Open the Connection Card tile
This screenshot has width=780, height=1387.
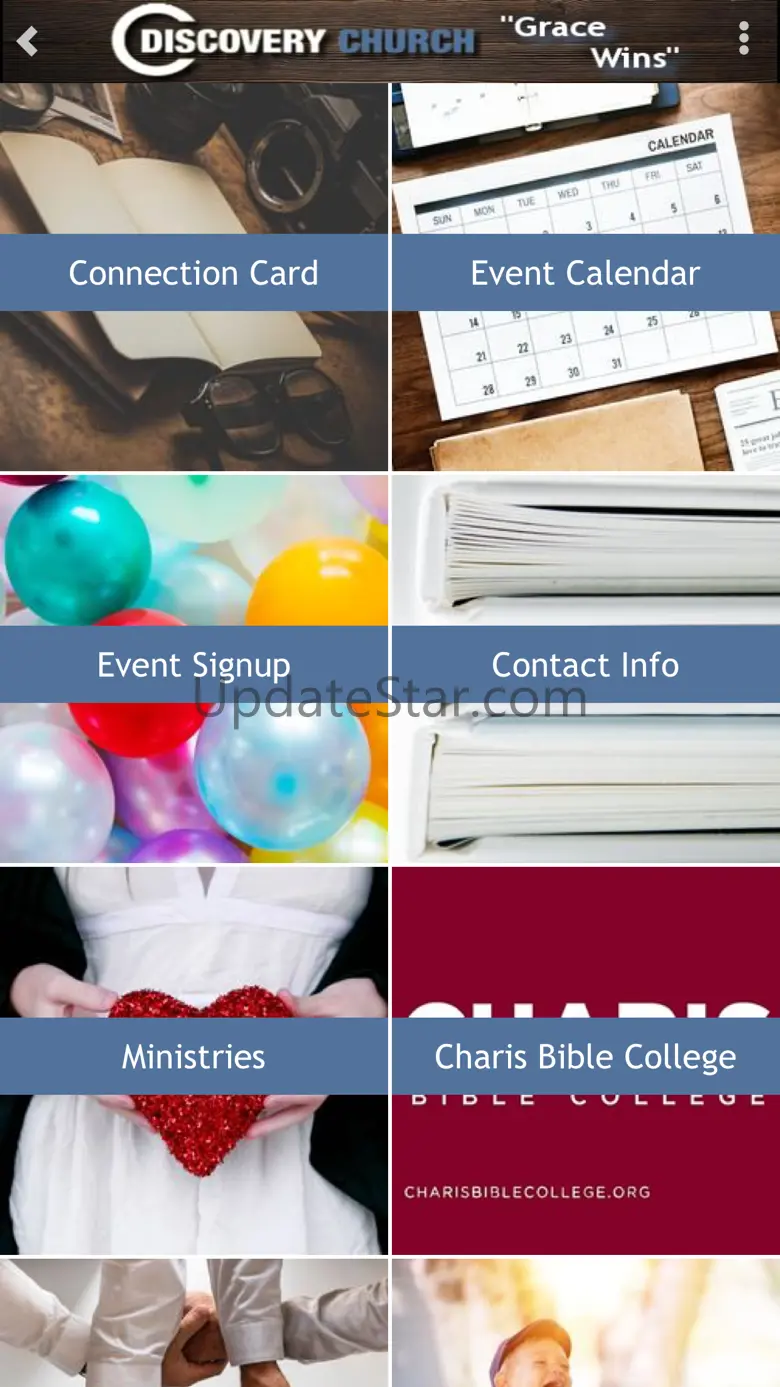(x=193, y=273)
